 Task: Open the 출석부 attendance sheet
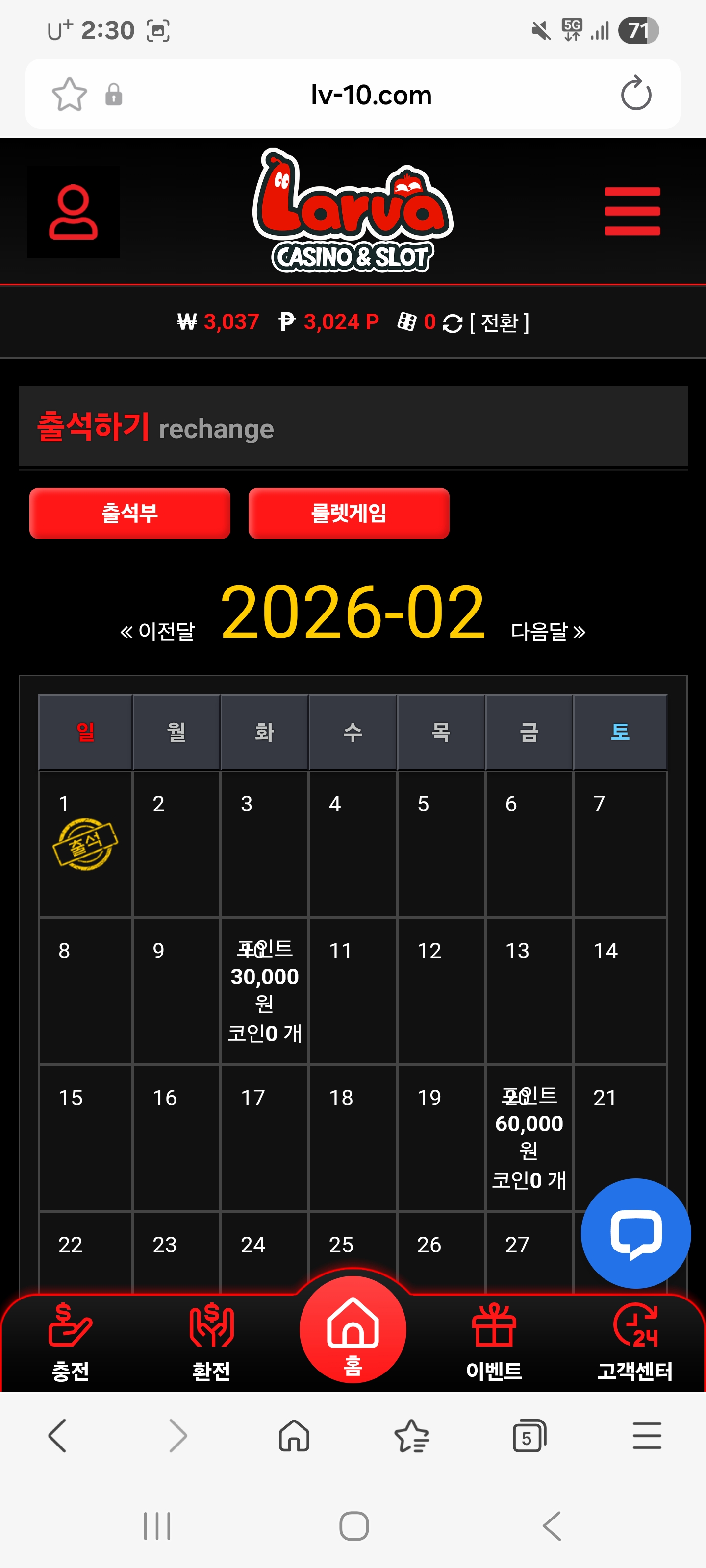[130, 513]
